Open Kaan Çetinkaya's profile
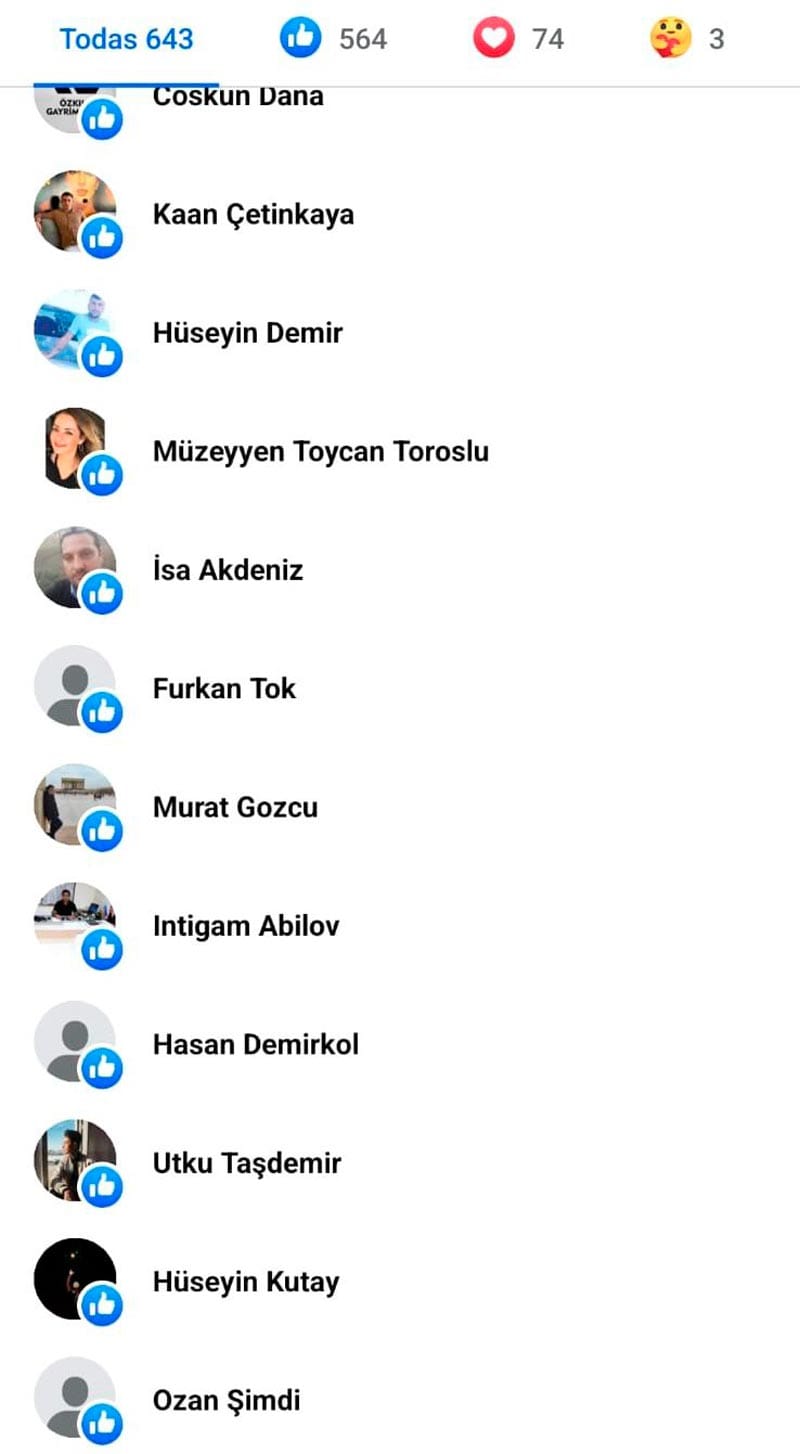 click(x=253, y=215)
